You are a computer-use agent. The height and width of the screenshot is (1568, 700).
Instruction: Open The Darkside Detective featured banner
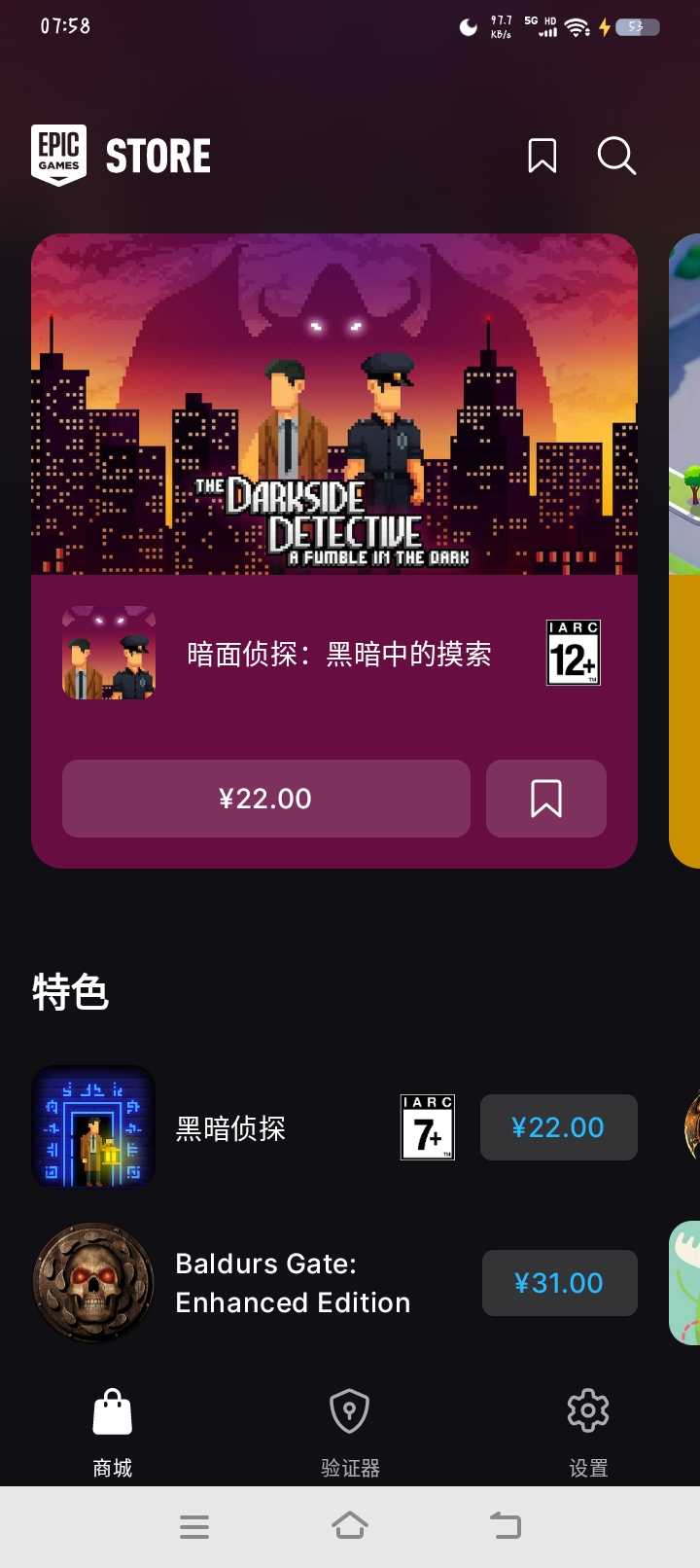(334, 404)
